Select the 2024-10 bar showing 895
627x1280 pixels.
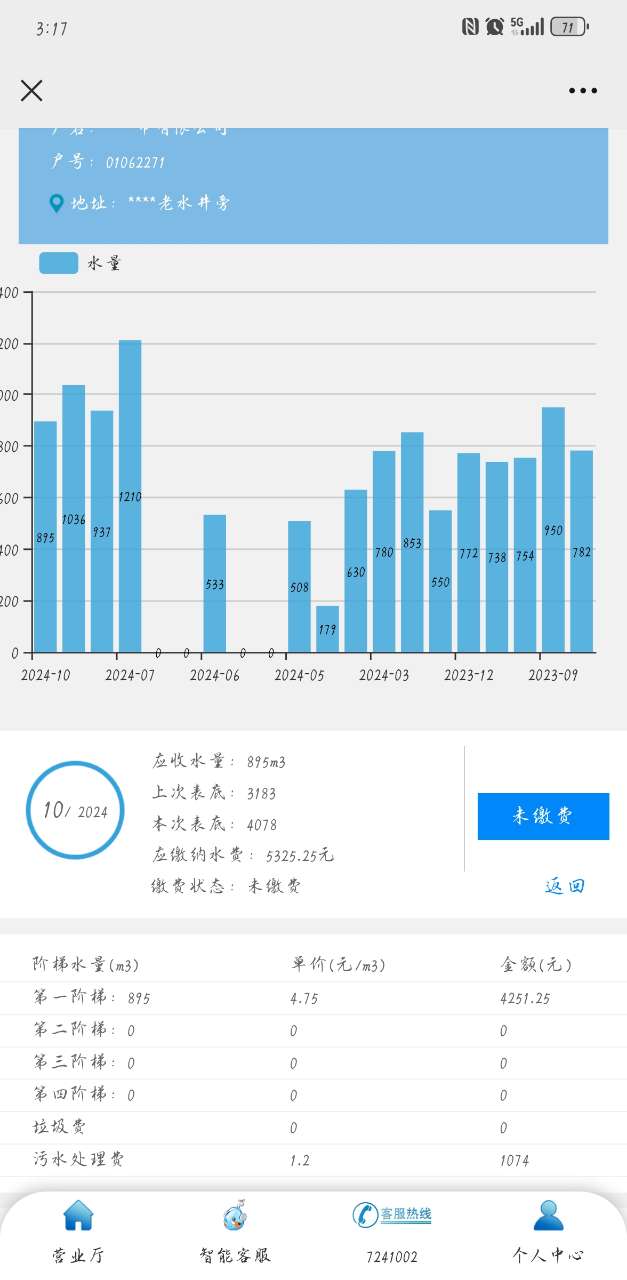[45, 537]
